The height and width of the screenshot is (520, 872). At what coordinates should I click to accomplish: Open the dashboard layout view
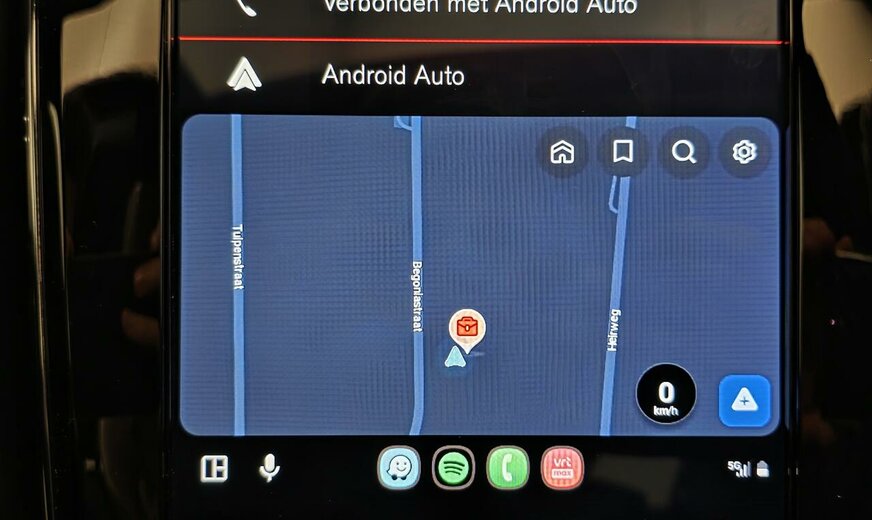pyautogui.click(x=214, y=468)
